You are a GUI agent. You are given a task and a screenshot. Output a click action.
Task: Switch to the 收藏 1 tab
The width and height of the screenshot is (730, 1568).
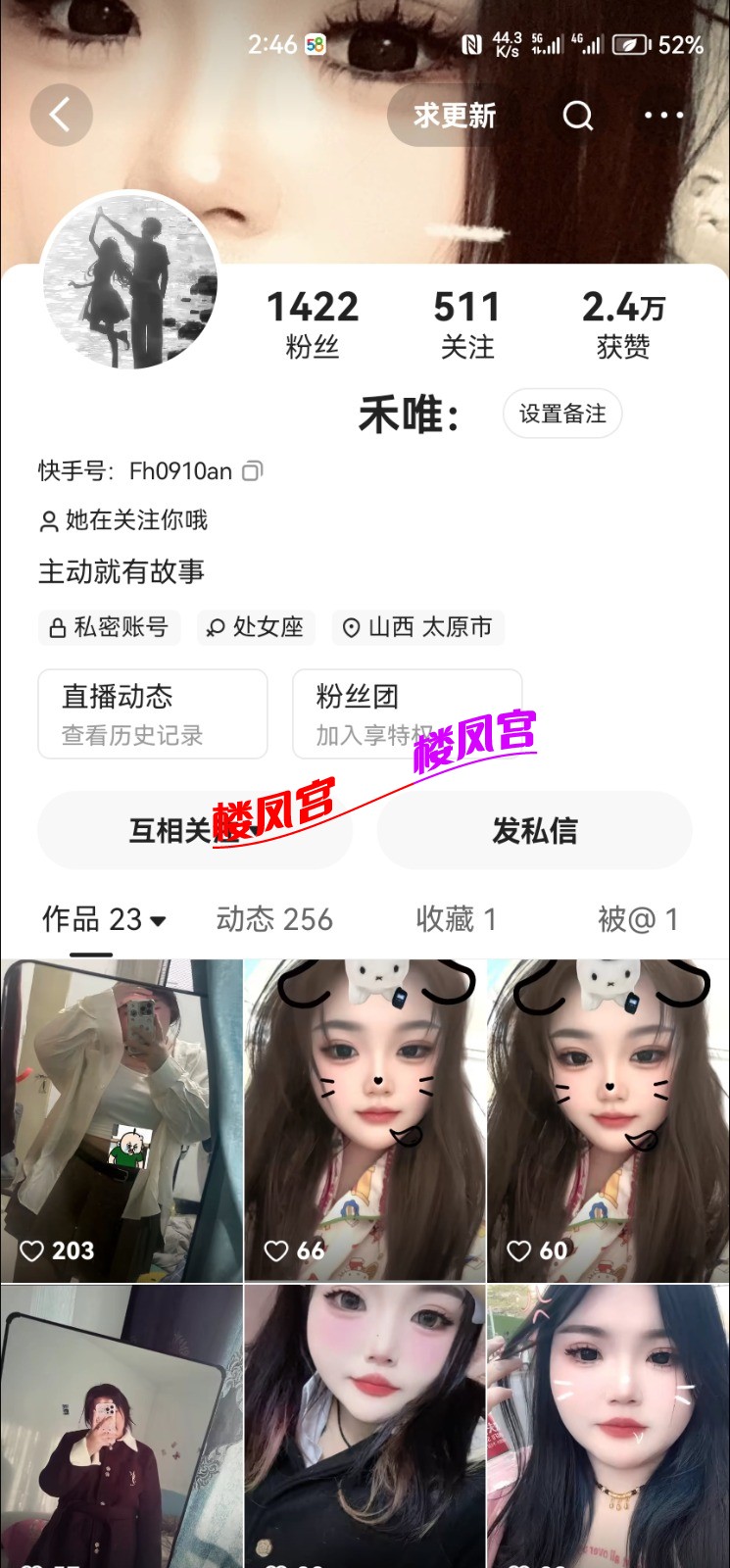pos(457,919)
